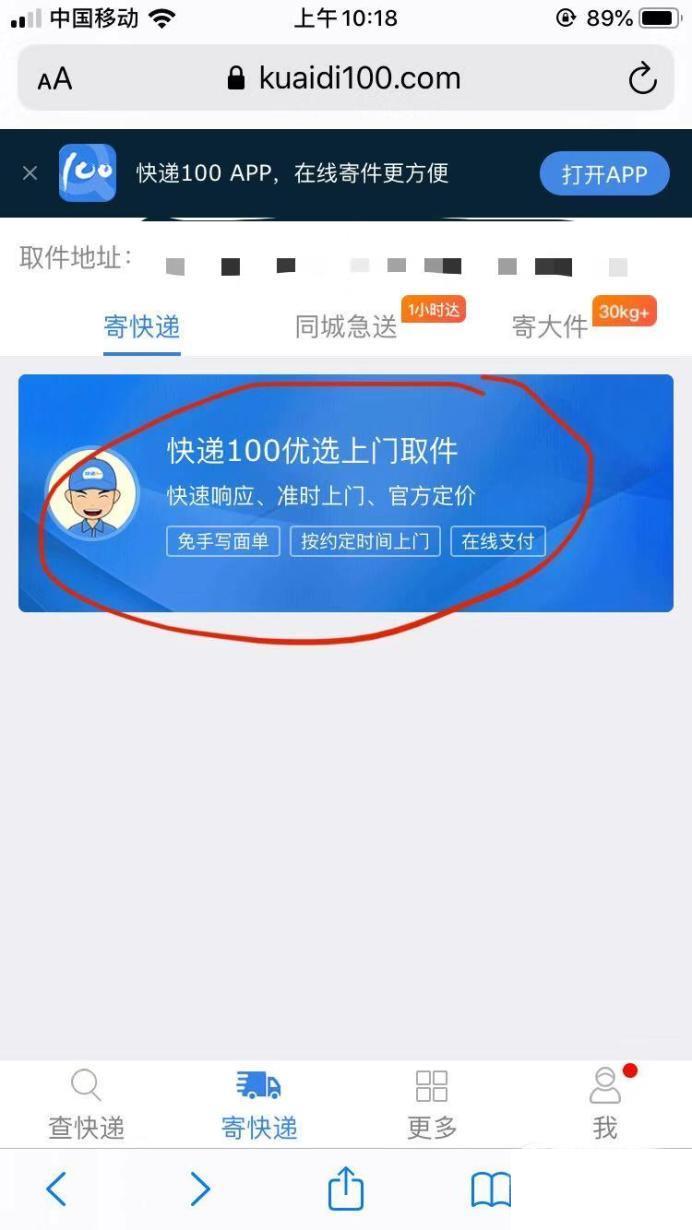Switch to the 寄大件 tab
Viewport: 692px width, 1230px height.
pyautogui.click(x=549, y=327)
